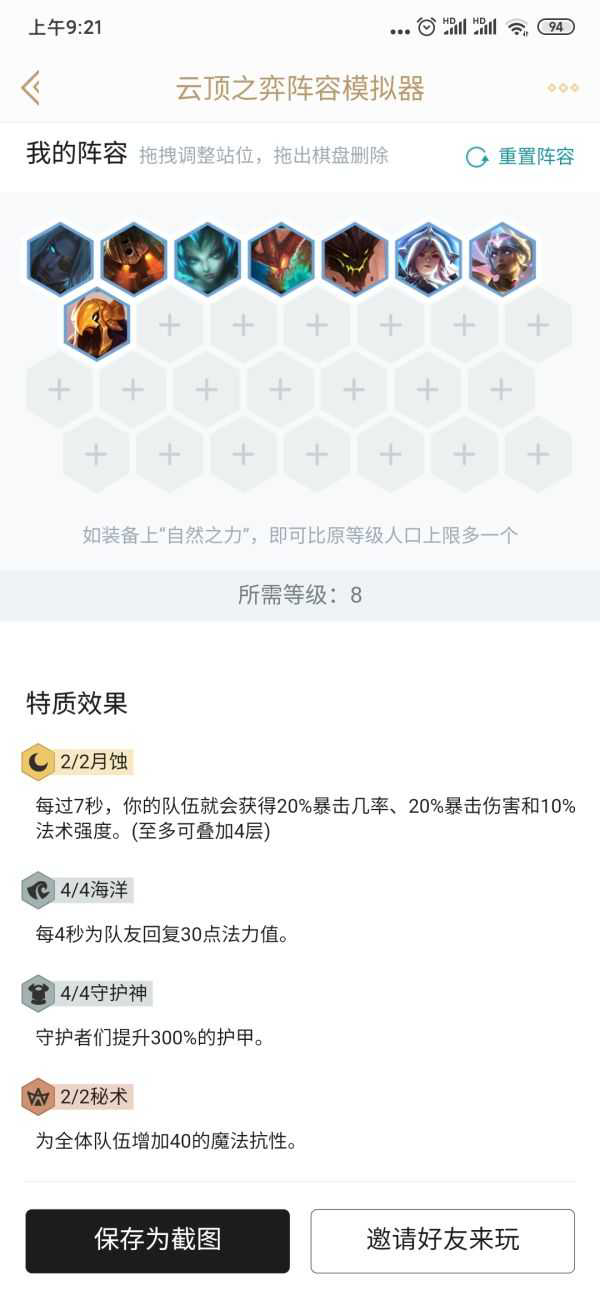Tap 保存为截图 to save a screenshot
600x1300 pixels.
click(158, 1241)
